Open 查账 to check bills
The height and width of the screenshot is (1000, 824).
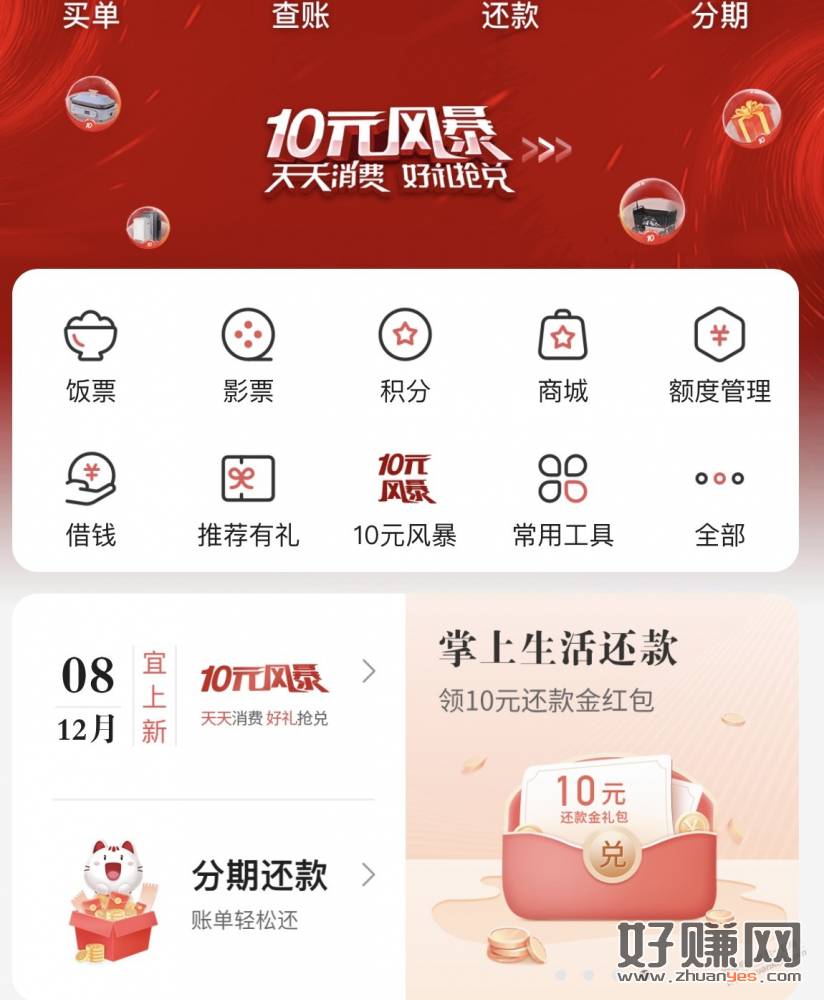tap(300, 17)
